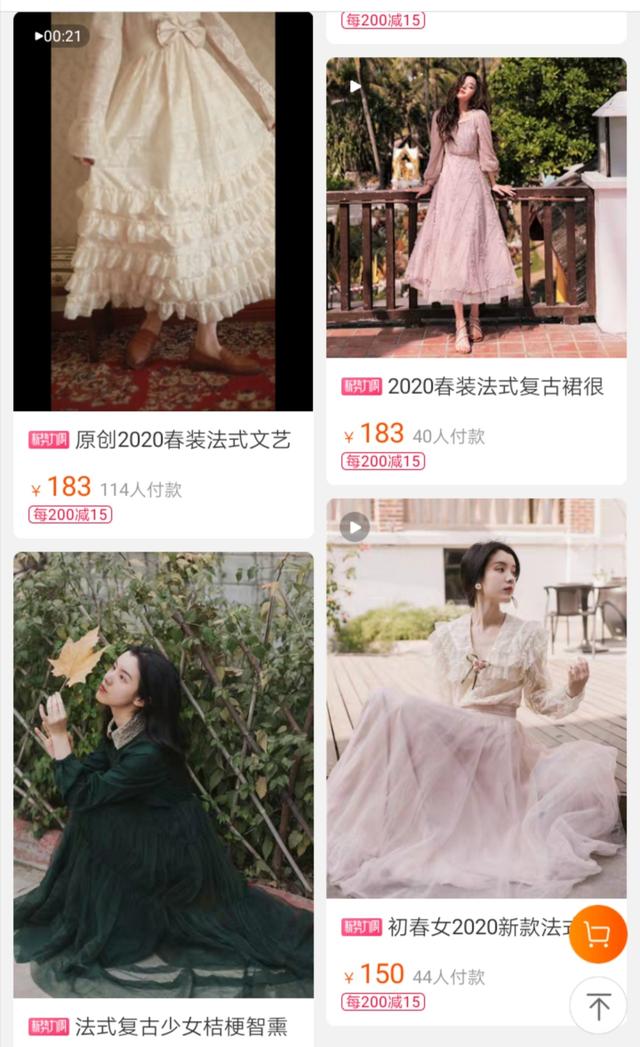The image size is (640, 1047).
Task: Open the 法式复古少女桔梗智熏 dress listing
Action: 163,799
